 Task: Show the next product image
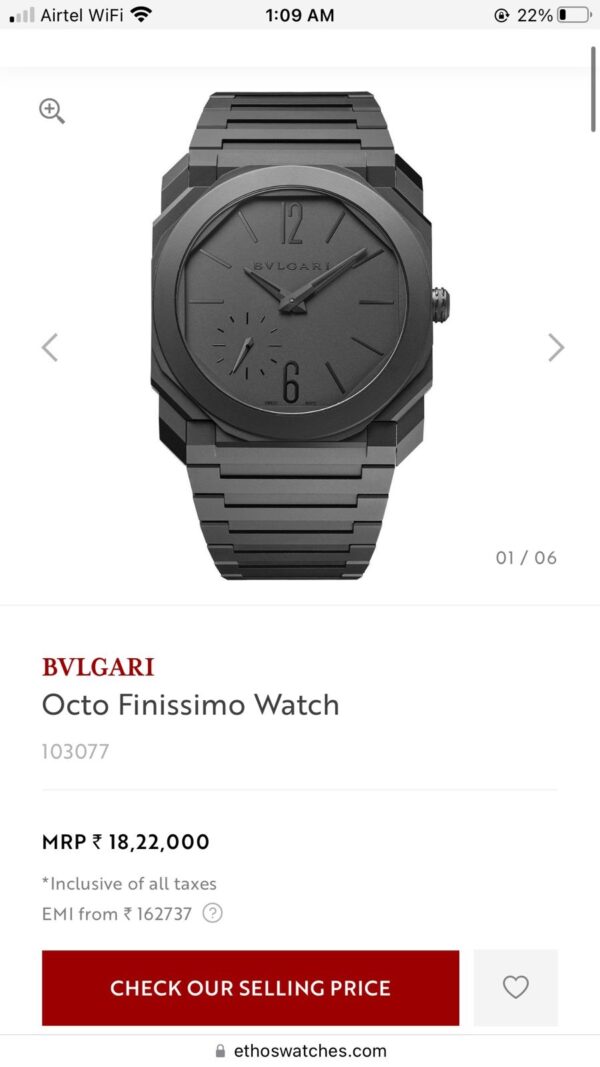coord(556,347)
